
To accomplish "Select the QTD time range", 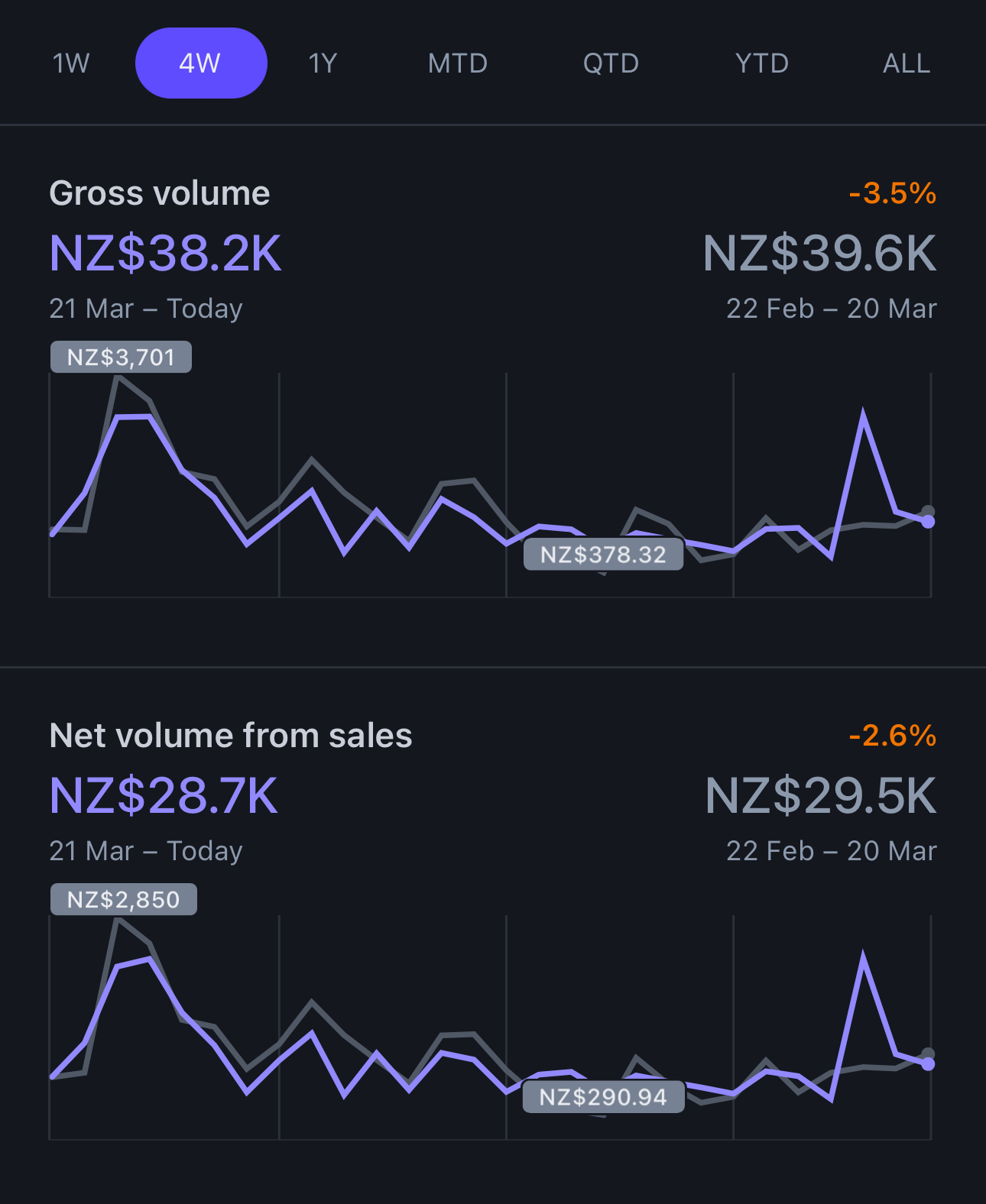I will tap(610, 63).
